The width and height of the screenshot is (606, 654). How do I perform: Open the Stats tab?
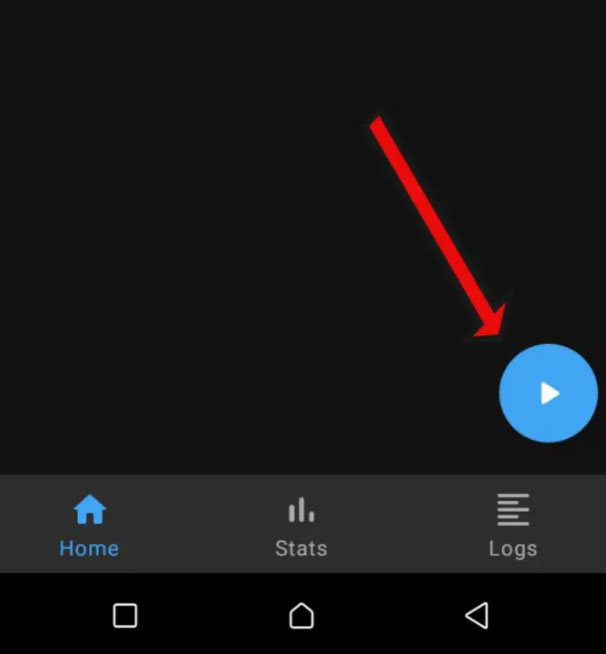click(301, 525)
